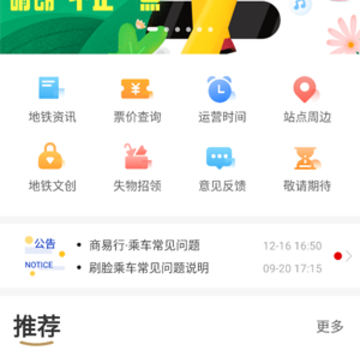Image resolution: width=360 pixels, height=360 pixels.
Task: Open the top promotional banner
Action: coord(140,27)
